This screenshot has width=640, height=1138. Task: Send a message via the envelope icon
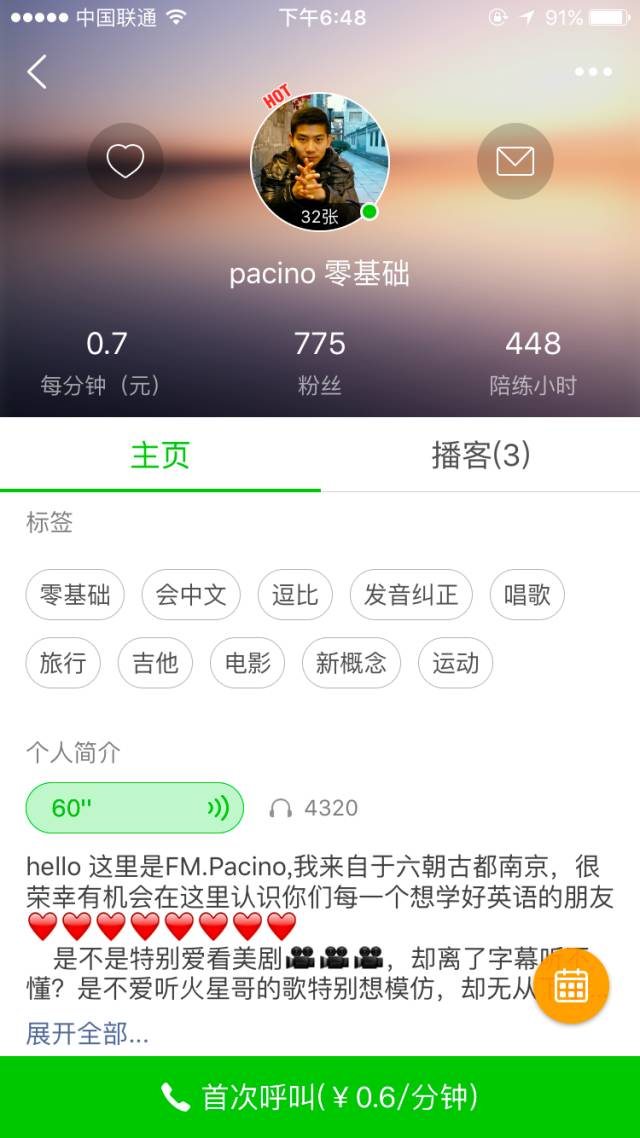pyautogui.click(x=515, y=161)
